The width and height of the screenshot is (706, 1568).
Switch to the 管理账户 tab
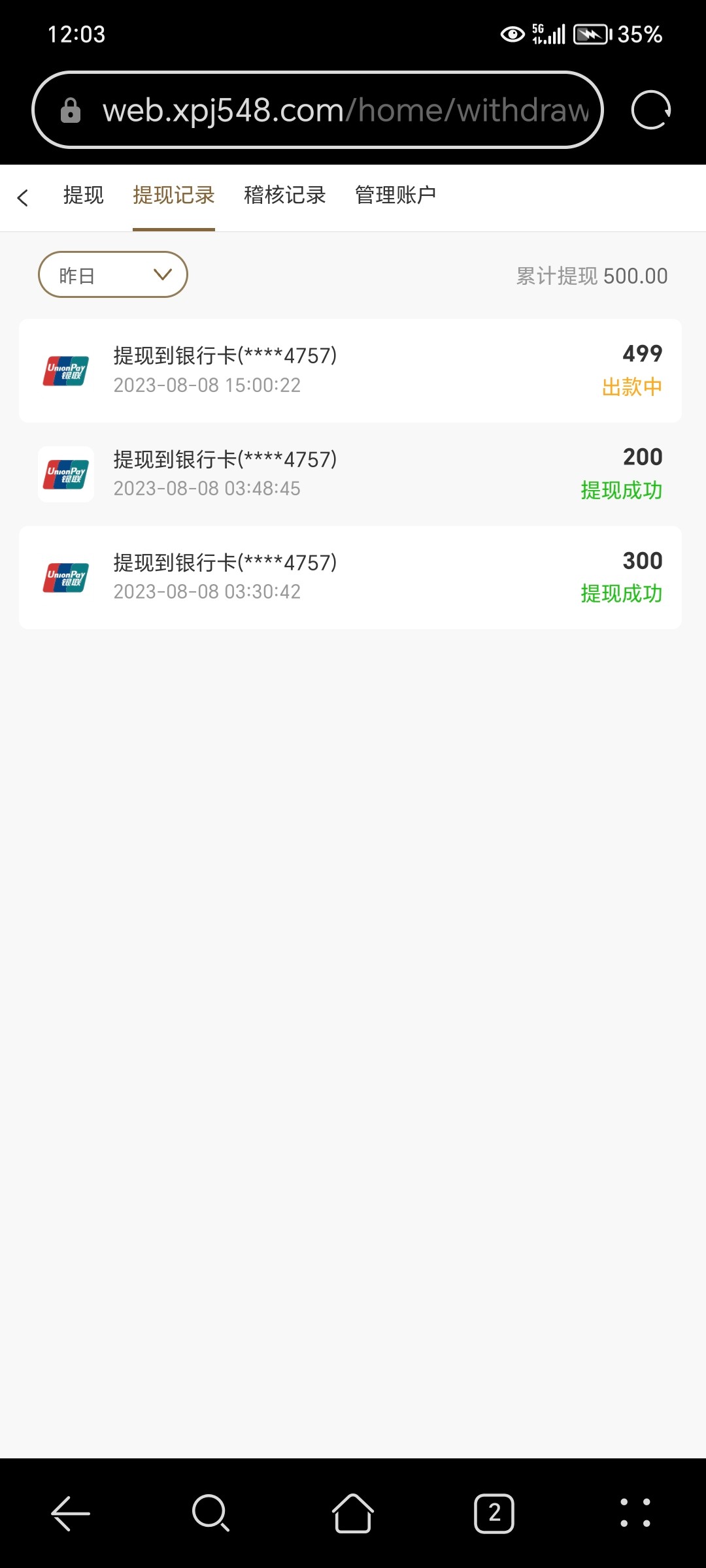[395, 195]
